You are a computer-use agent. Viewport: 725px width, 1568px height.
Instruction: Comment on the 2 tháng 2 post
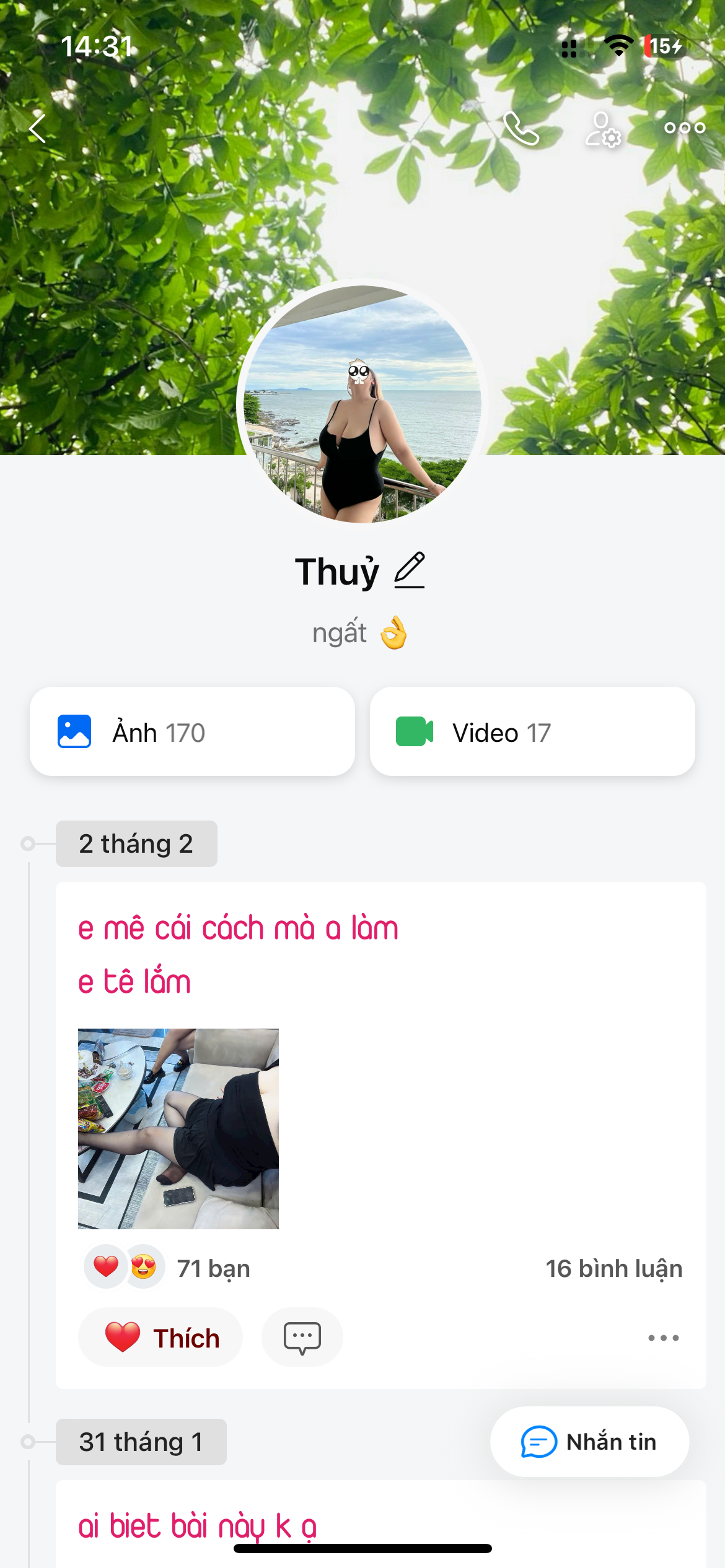(302, 1337)
